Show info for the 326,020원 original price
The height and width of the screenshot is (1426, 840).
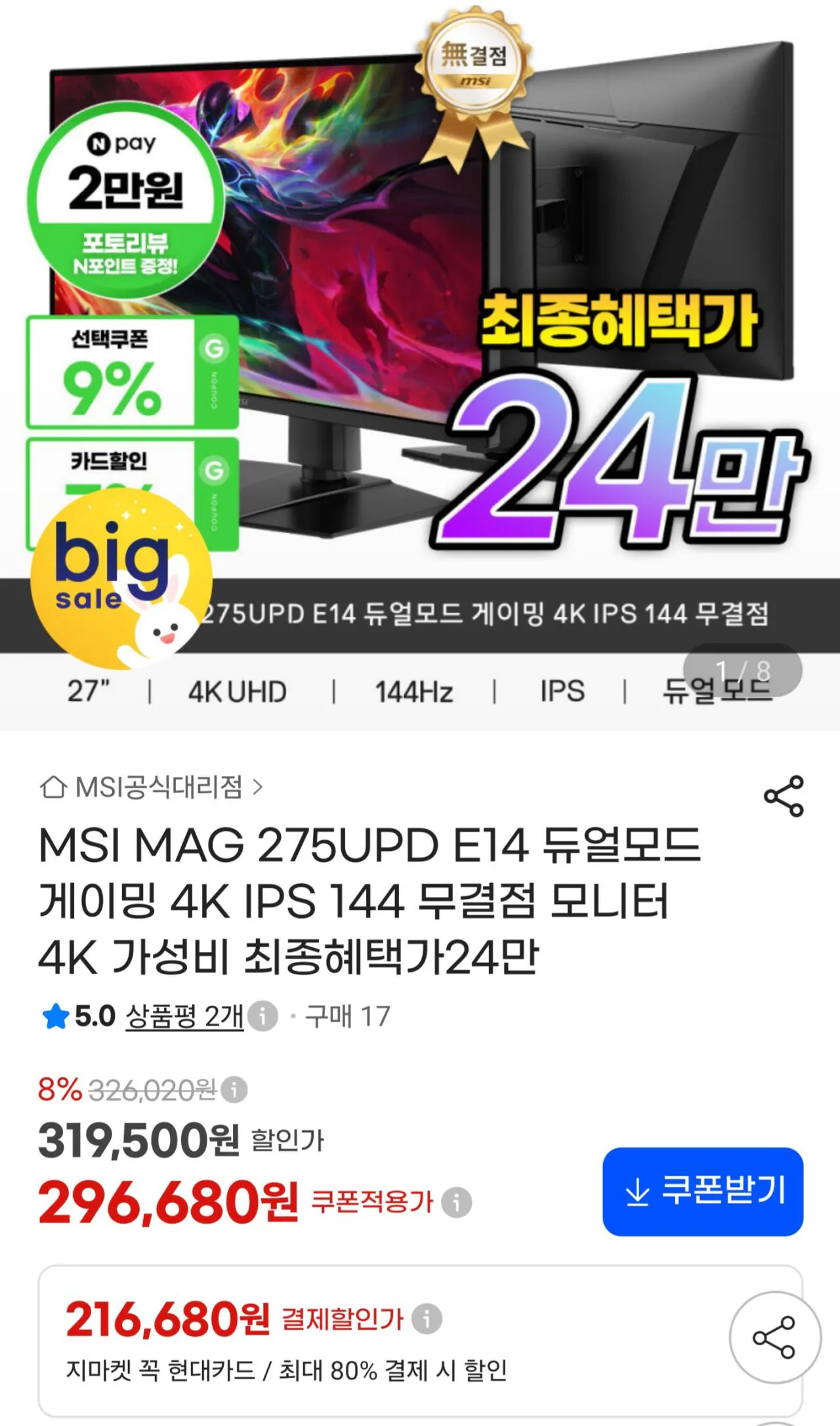click(234, 1090)
